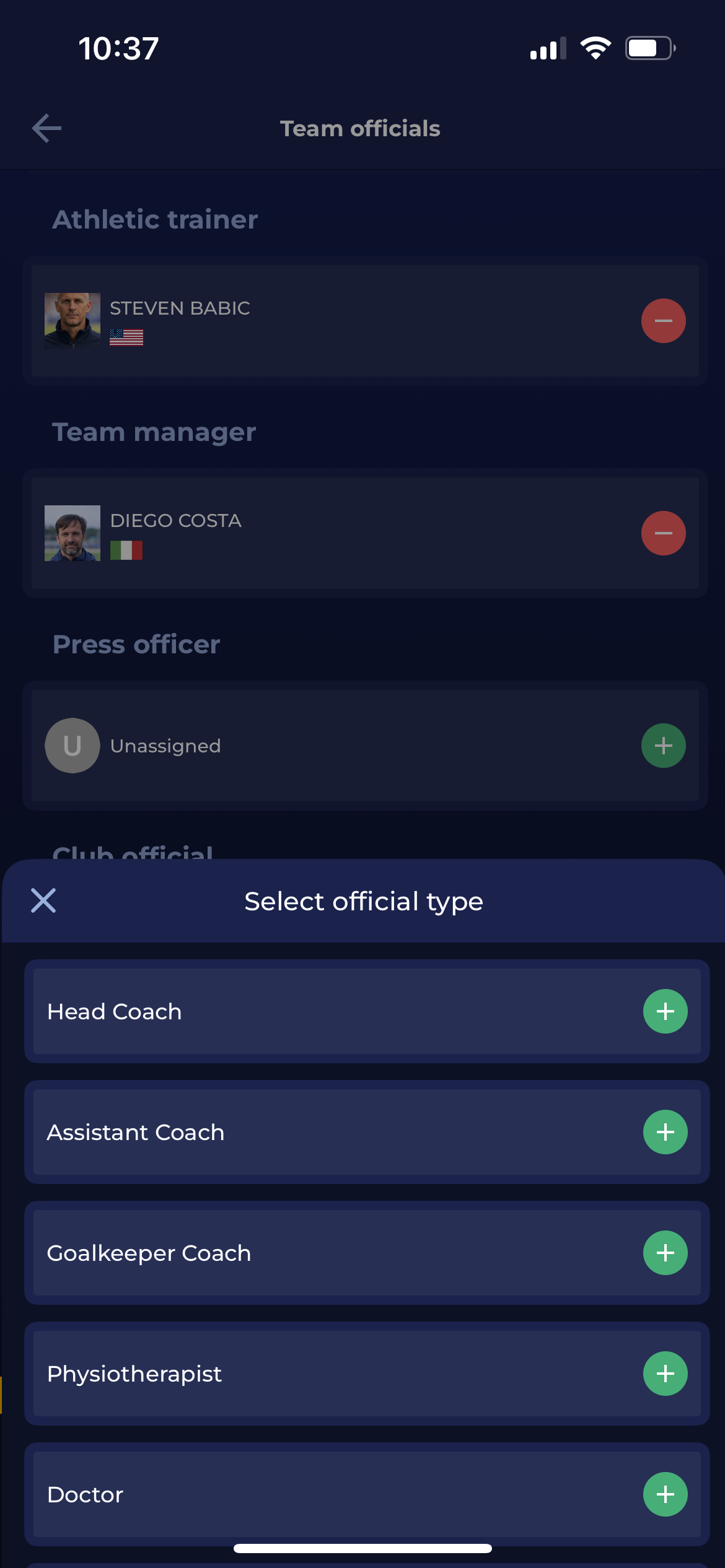
Task: Add an Assistant Coach official
Action: point(665,1132)
